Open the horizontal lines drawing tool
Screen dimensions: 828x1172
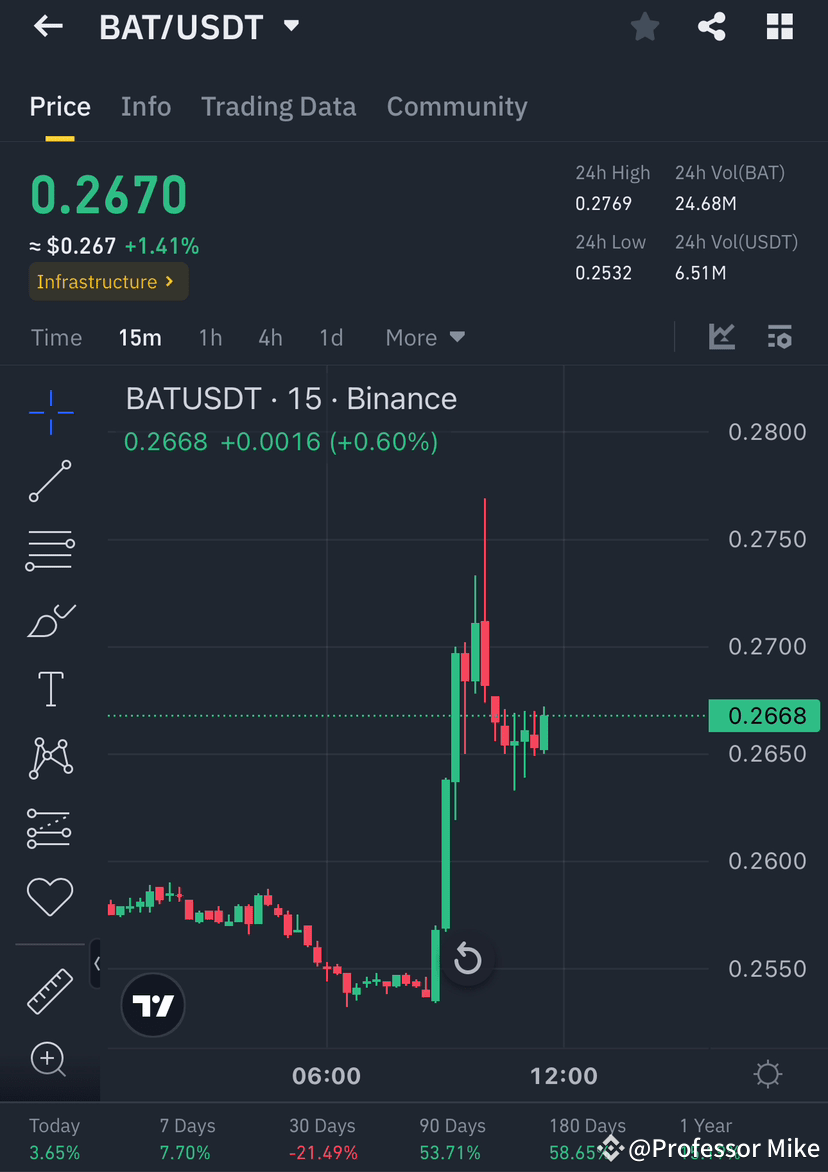click(50, 550)
